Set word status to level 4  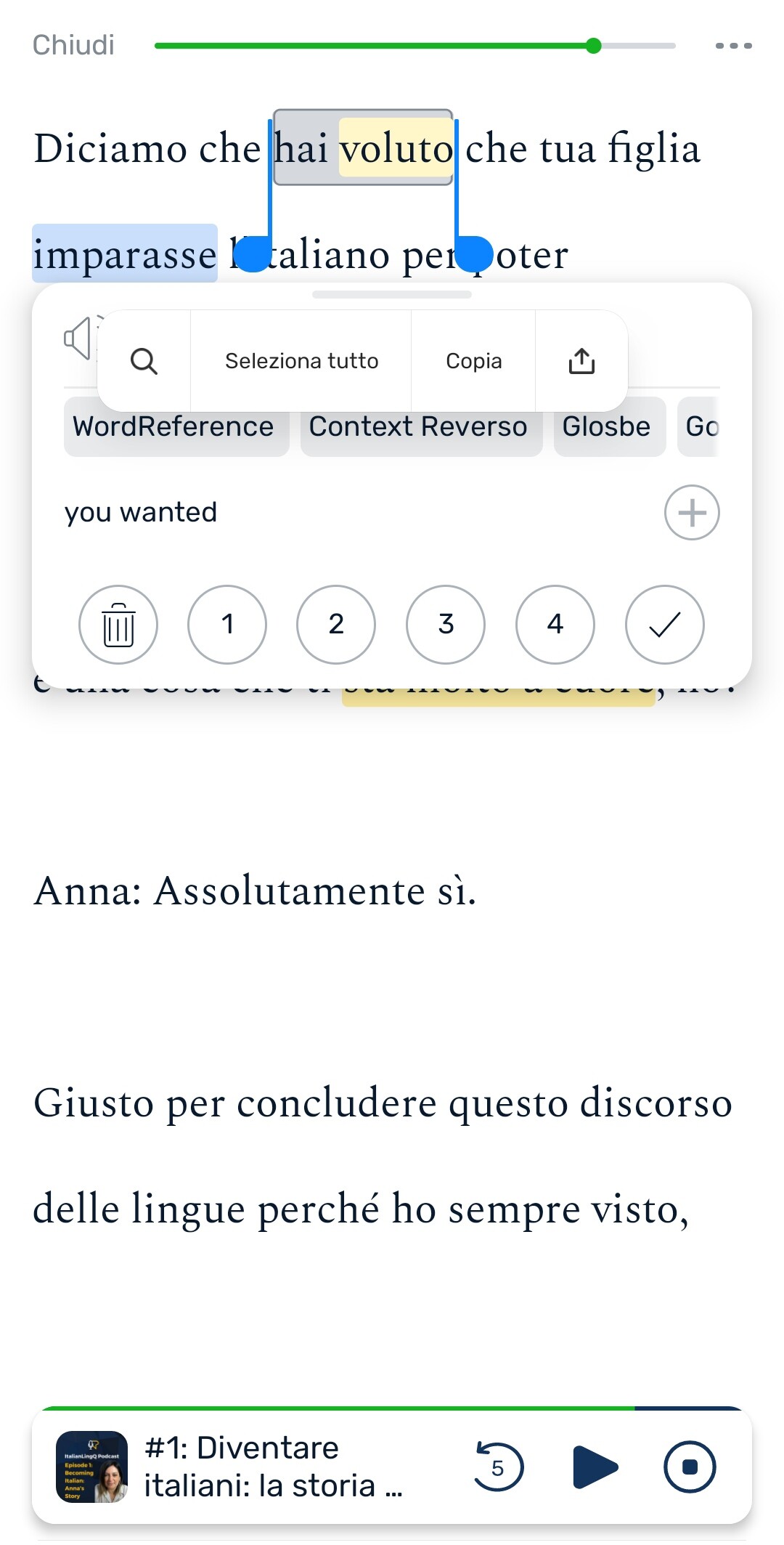(x=555, y=625)
